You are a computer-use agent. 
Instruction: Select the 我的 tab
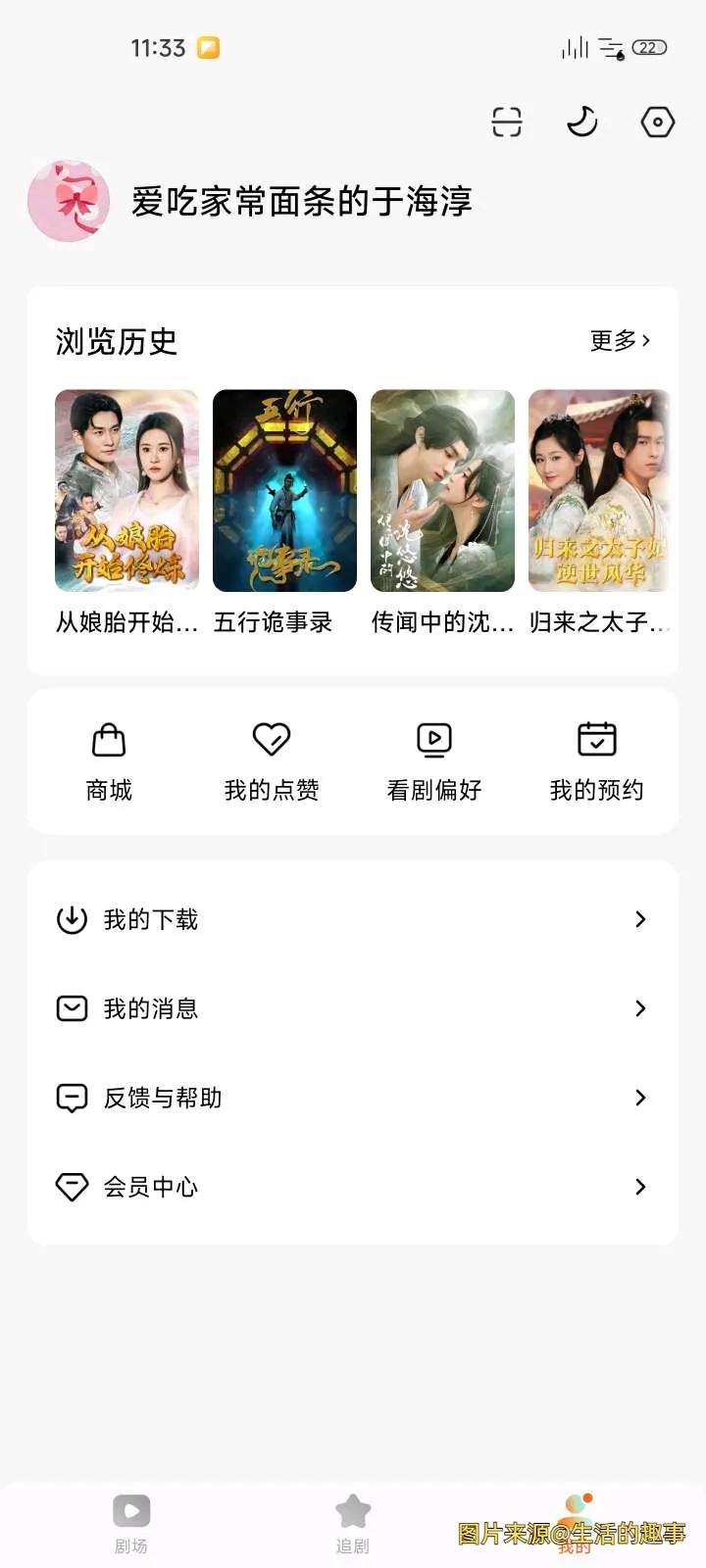coord(576,1522)
